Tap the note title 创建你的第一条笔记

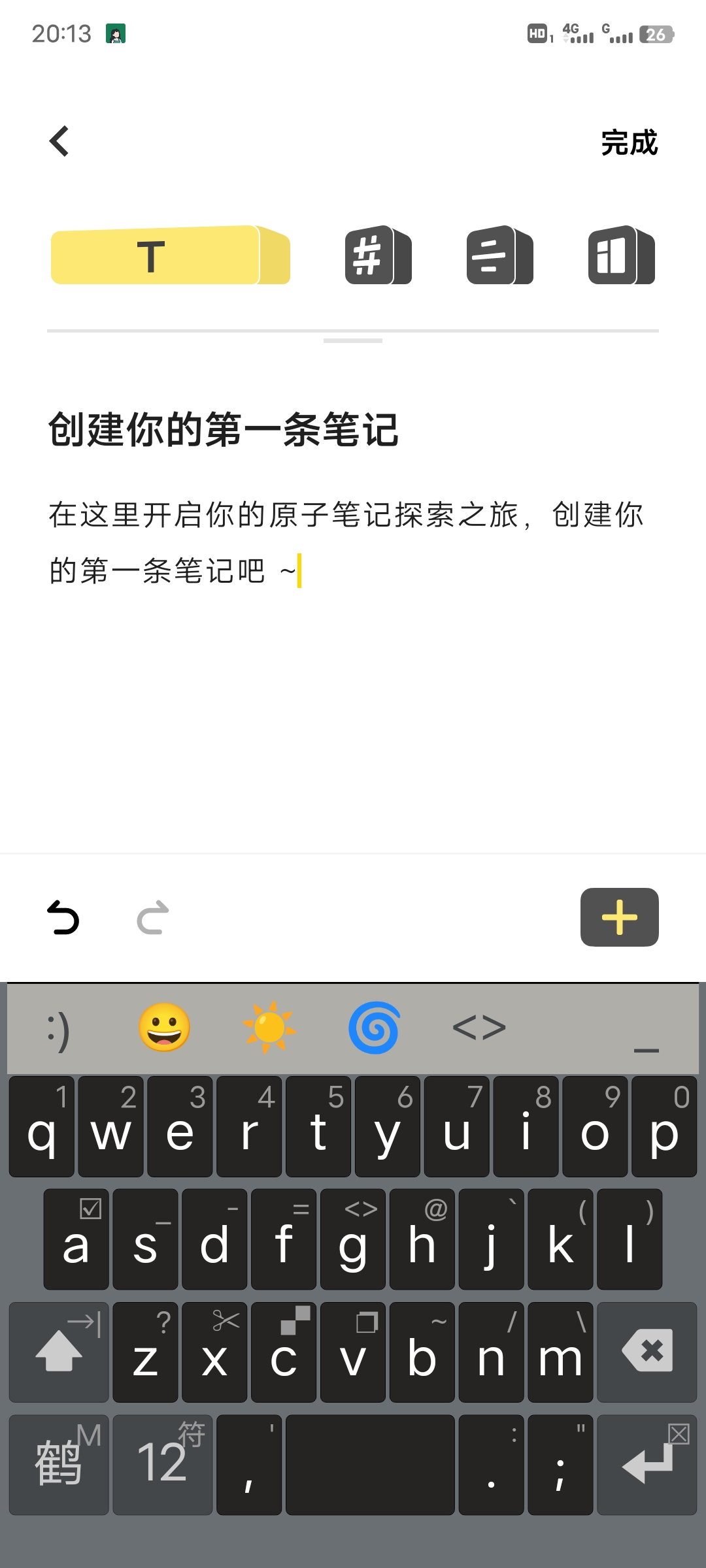(x=224, y=430)
